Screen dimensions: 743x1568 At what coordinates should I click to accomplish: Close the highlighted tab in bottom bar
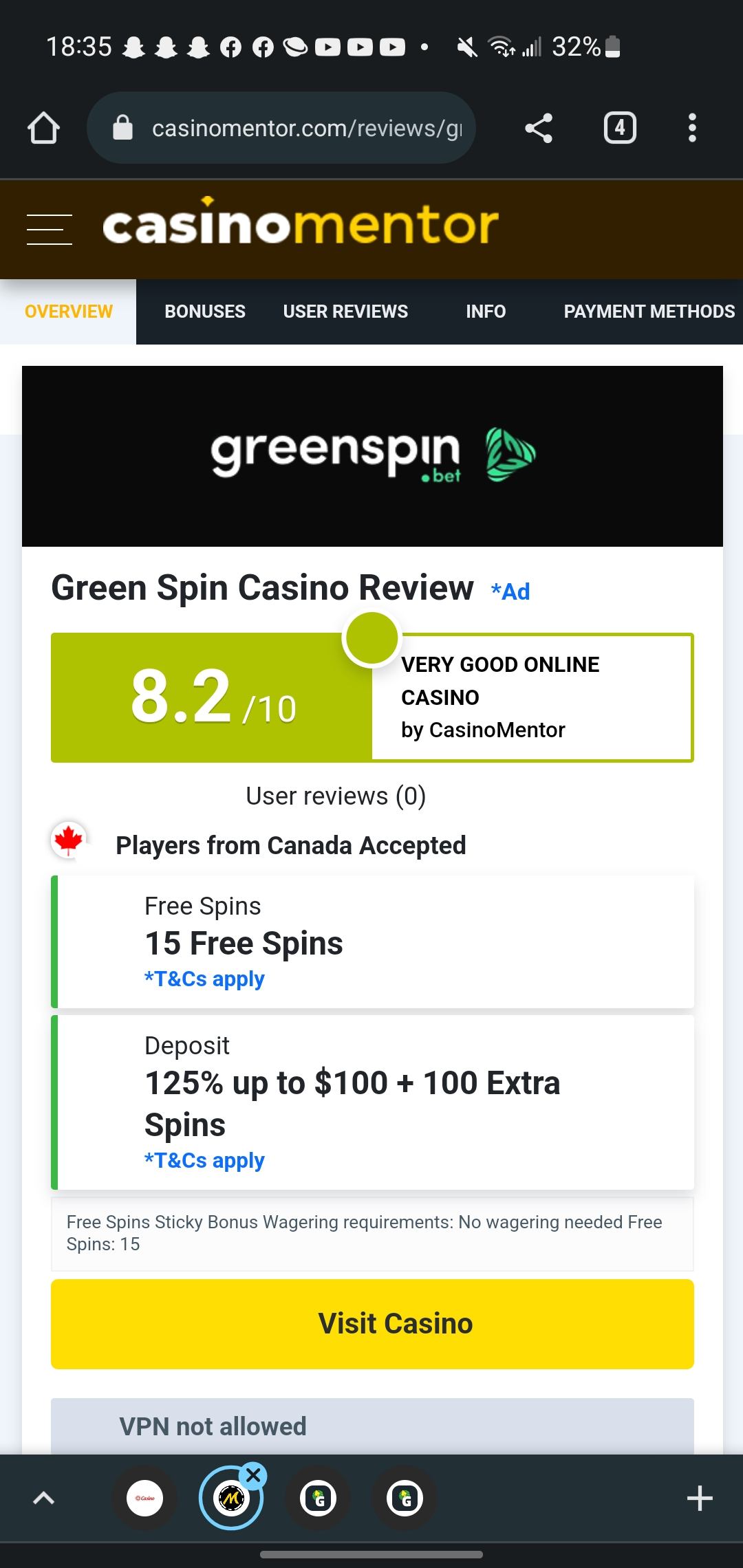[x=254, y=1475]
